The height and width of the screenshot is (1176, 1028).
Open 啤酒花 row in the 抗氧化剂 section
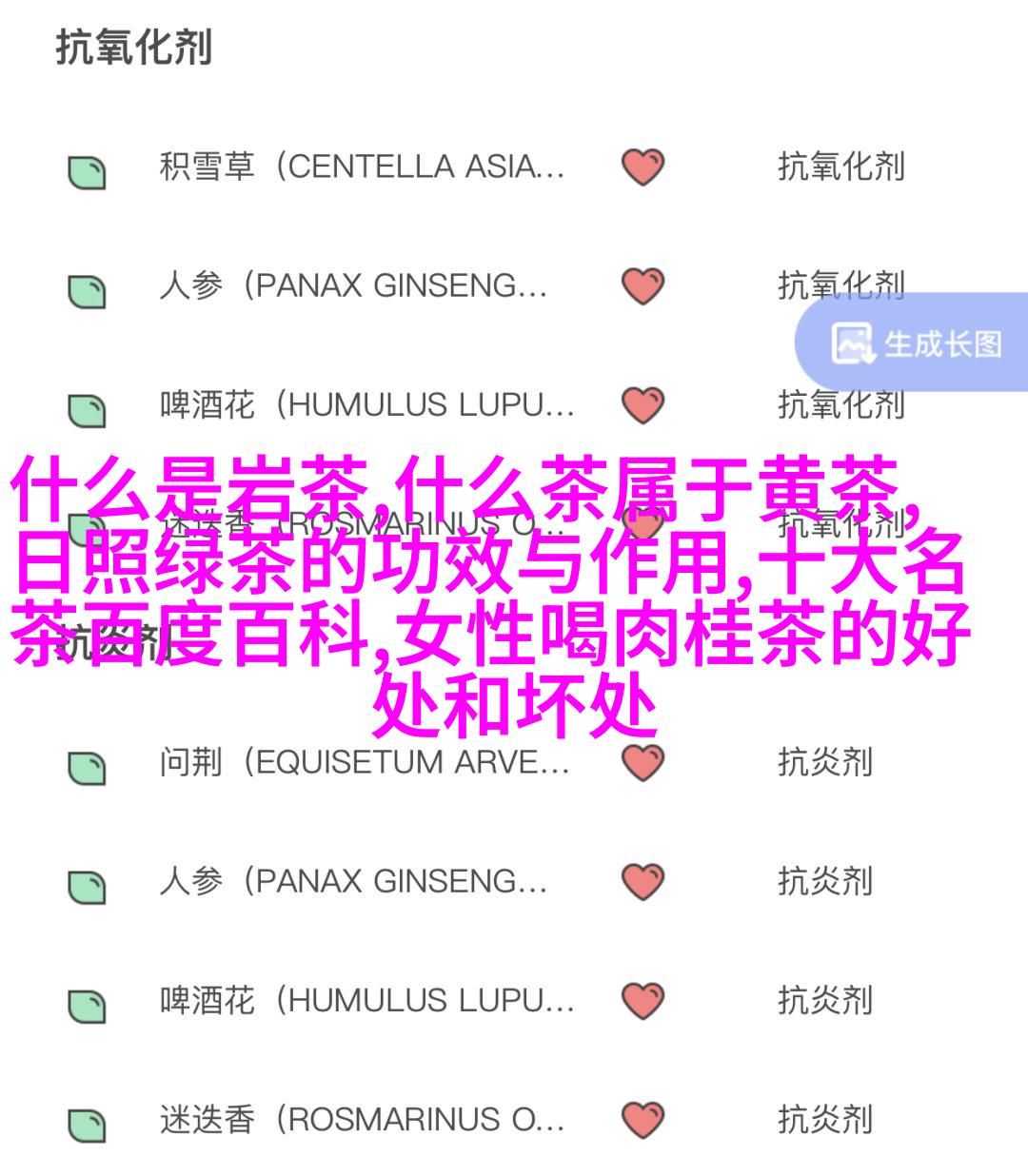coord(366,406)
